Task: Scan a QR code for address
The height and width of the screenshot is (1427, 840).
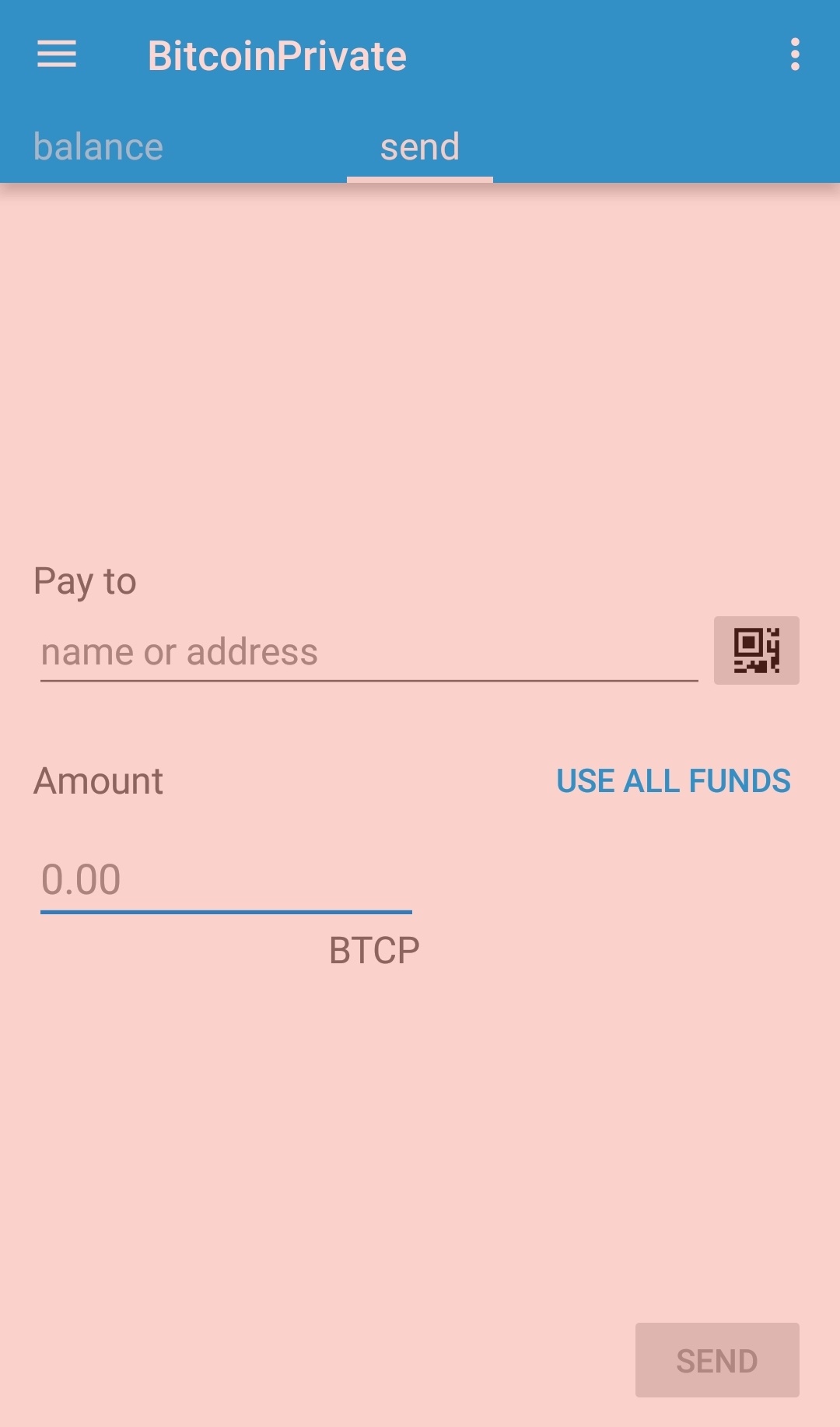Action: click(756, 650)
